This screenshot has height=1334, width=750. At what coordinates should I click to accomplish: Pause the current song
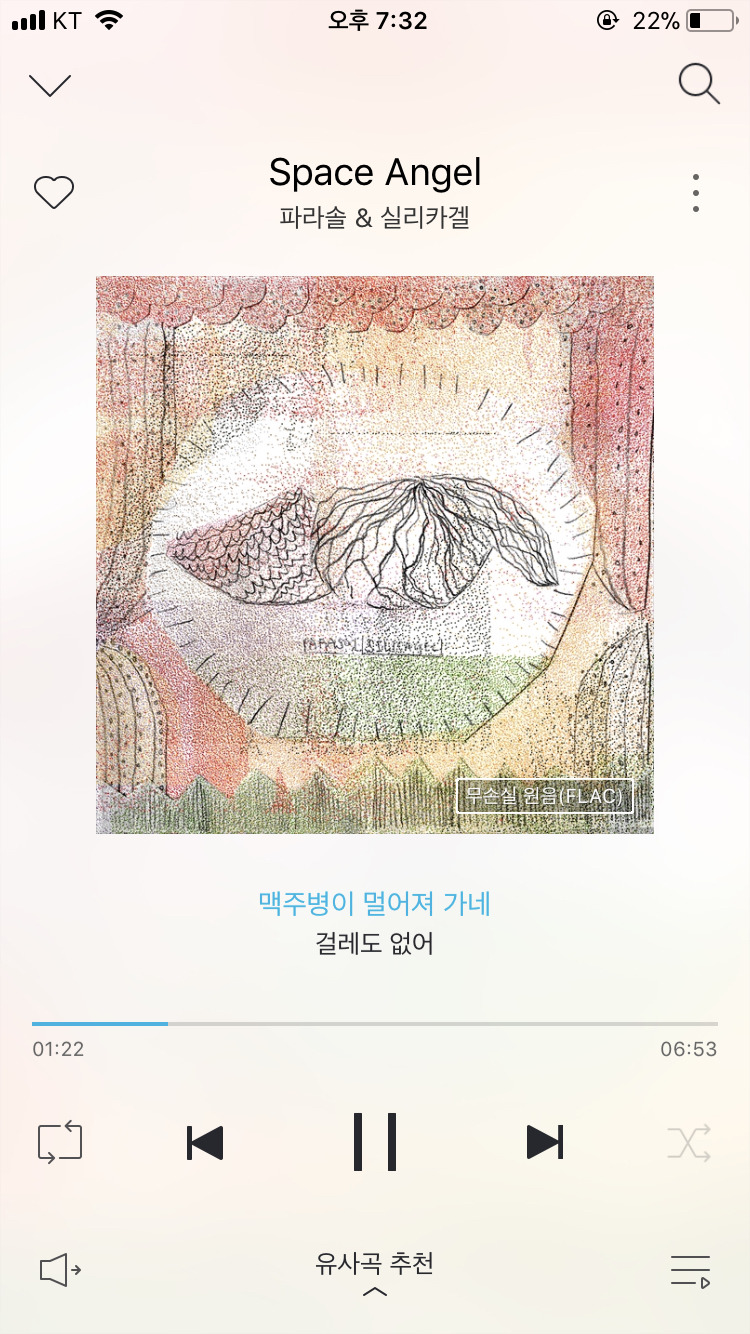(375, 1141)
